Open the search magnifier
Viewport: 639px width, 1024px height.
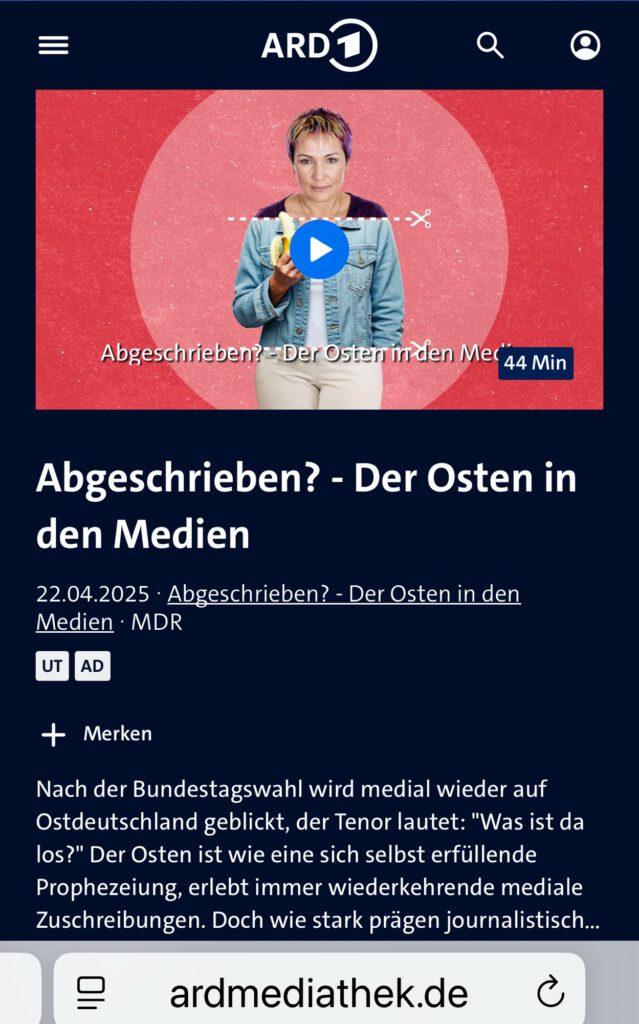[x=490, y=45]
